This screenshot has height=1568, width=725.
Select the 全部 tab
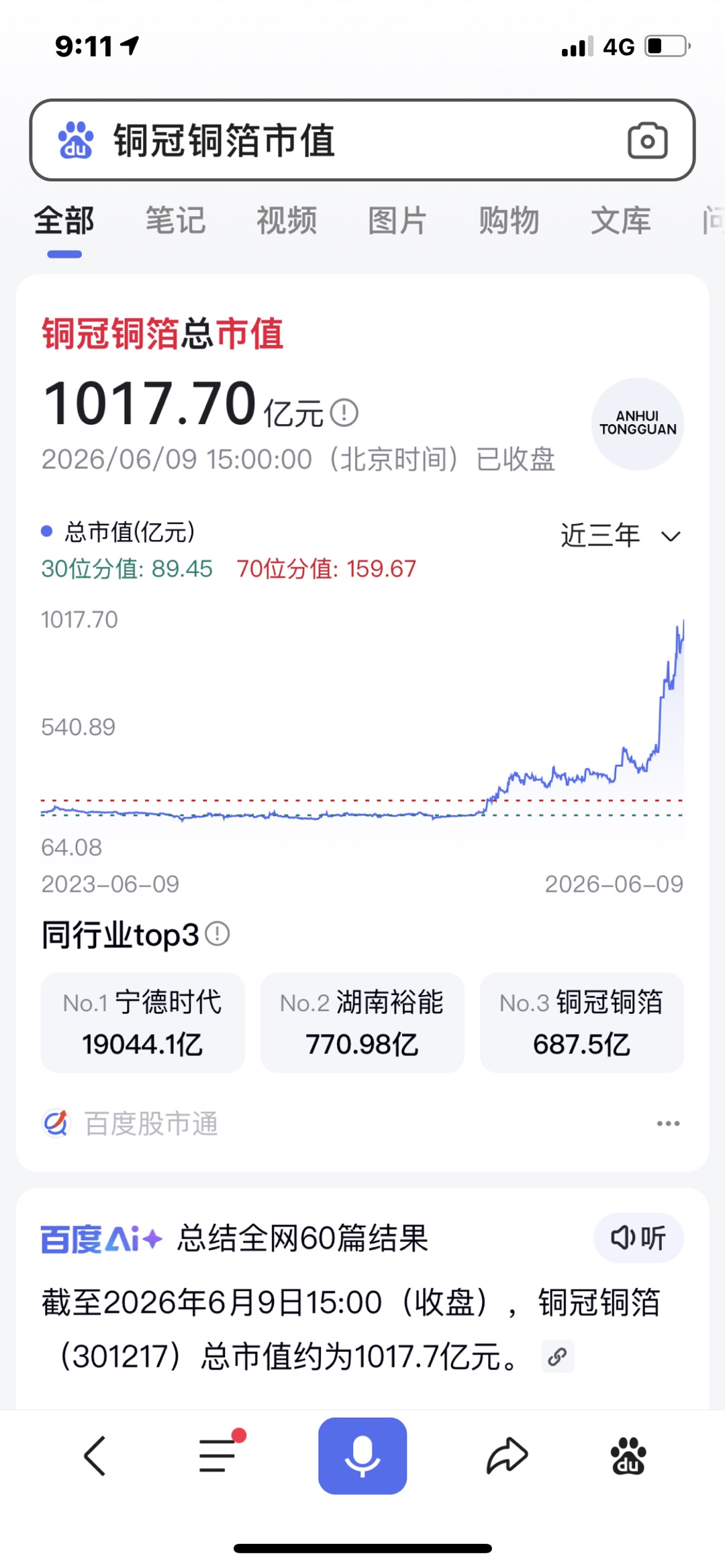click(64, 221)
